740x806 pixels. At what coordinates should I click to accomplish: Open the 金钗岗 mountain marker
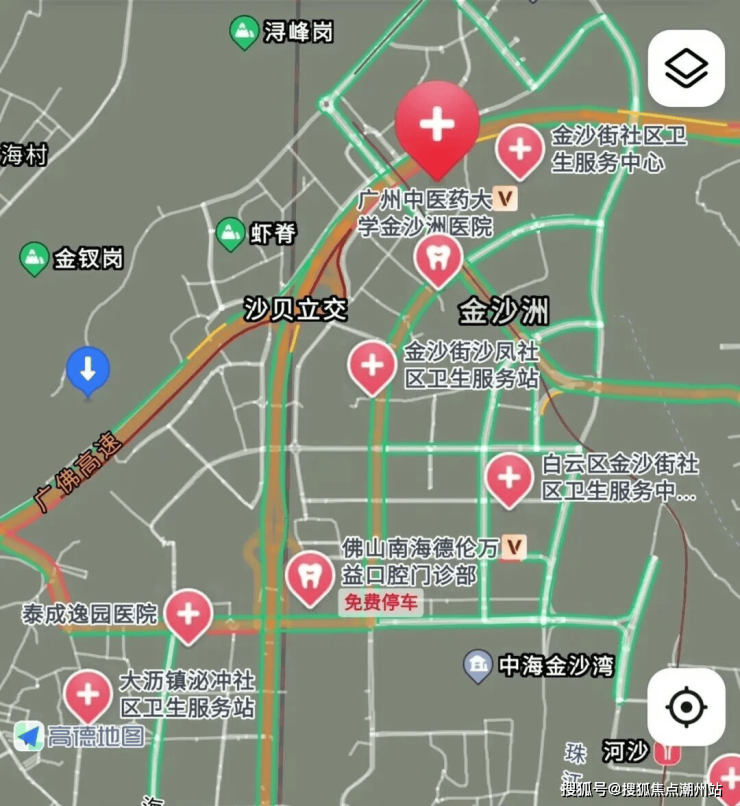click(35, 259)
